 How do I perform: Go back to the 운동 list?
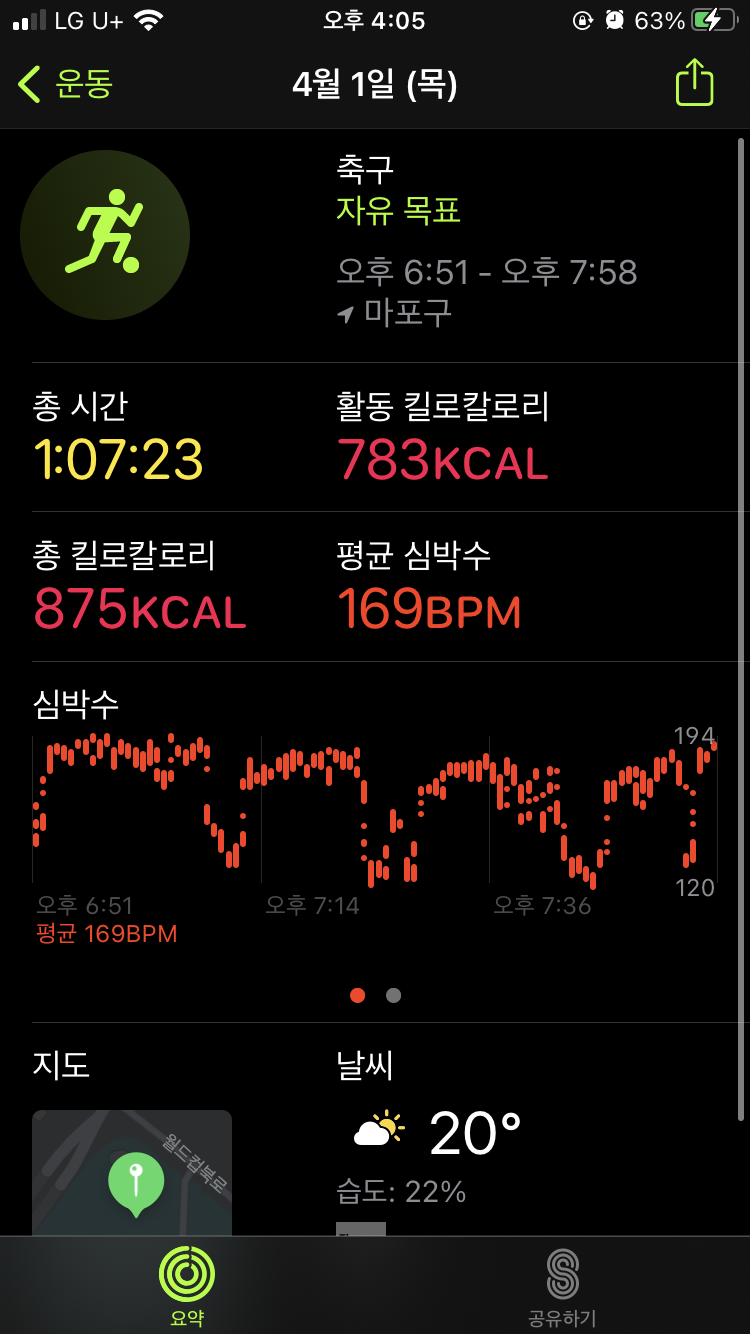pyautogui.click(x=66, y=84)
